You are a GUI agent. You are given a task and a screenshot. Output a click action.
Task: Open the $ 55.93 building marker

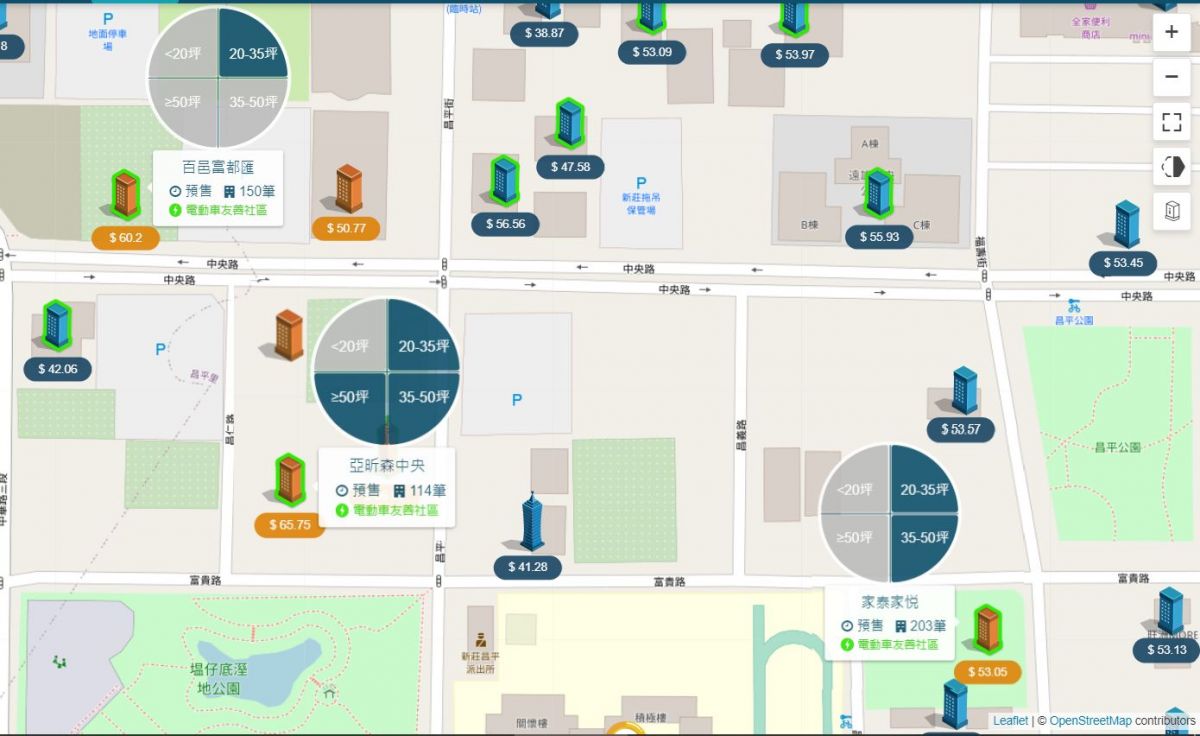pyautogui.click(x=879, y=237)
